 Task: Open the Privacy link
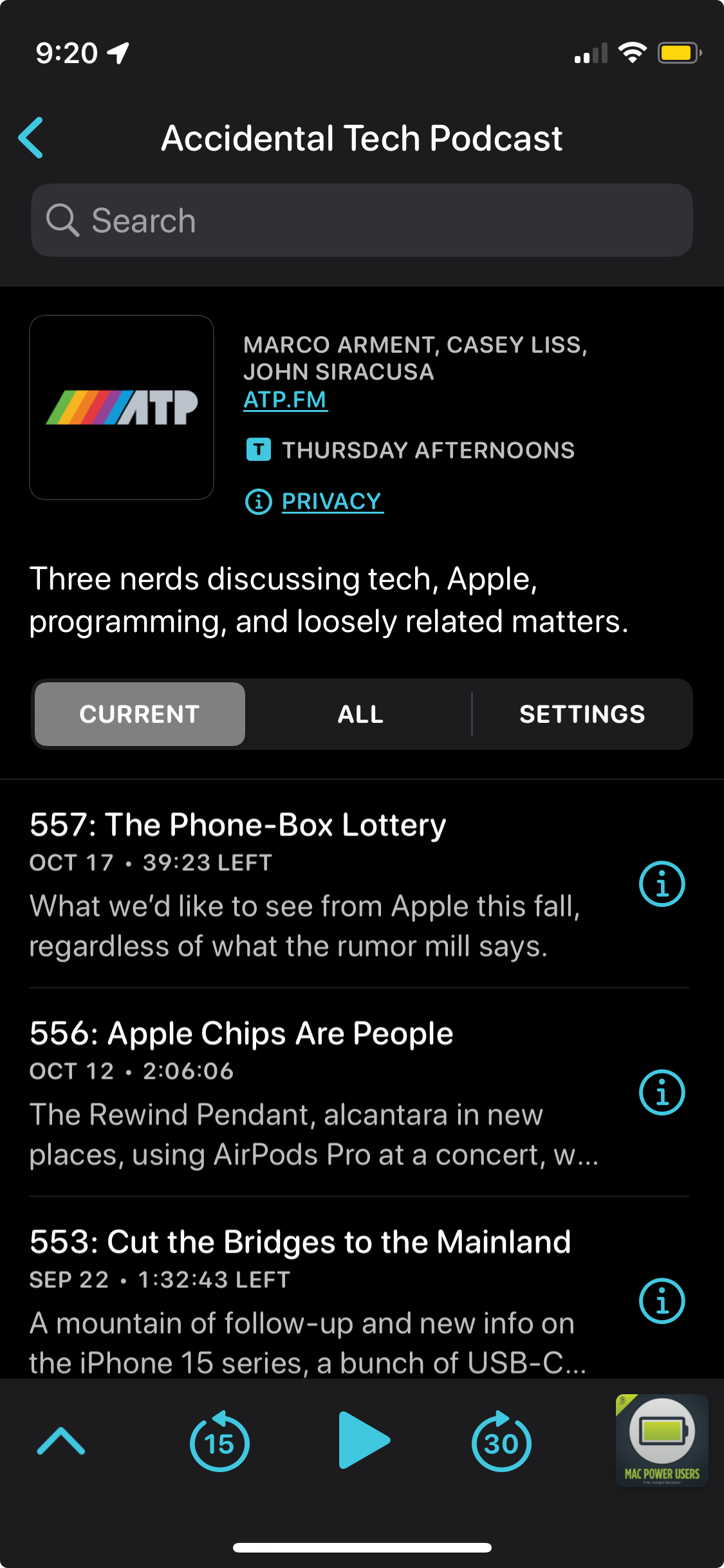[x=331, y=501]
